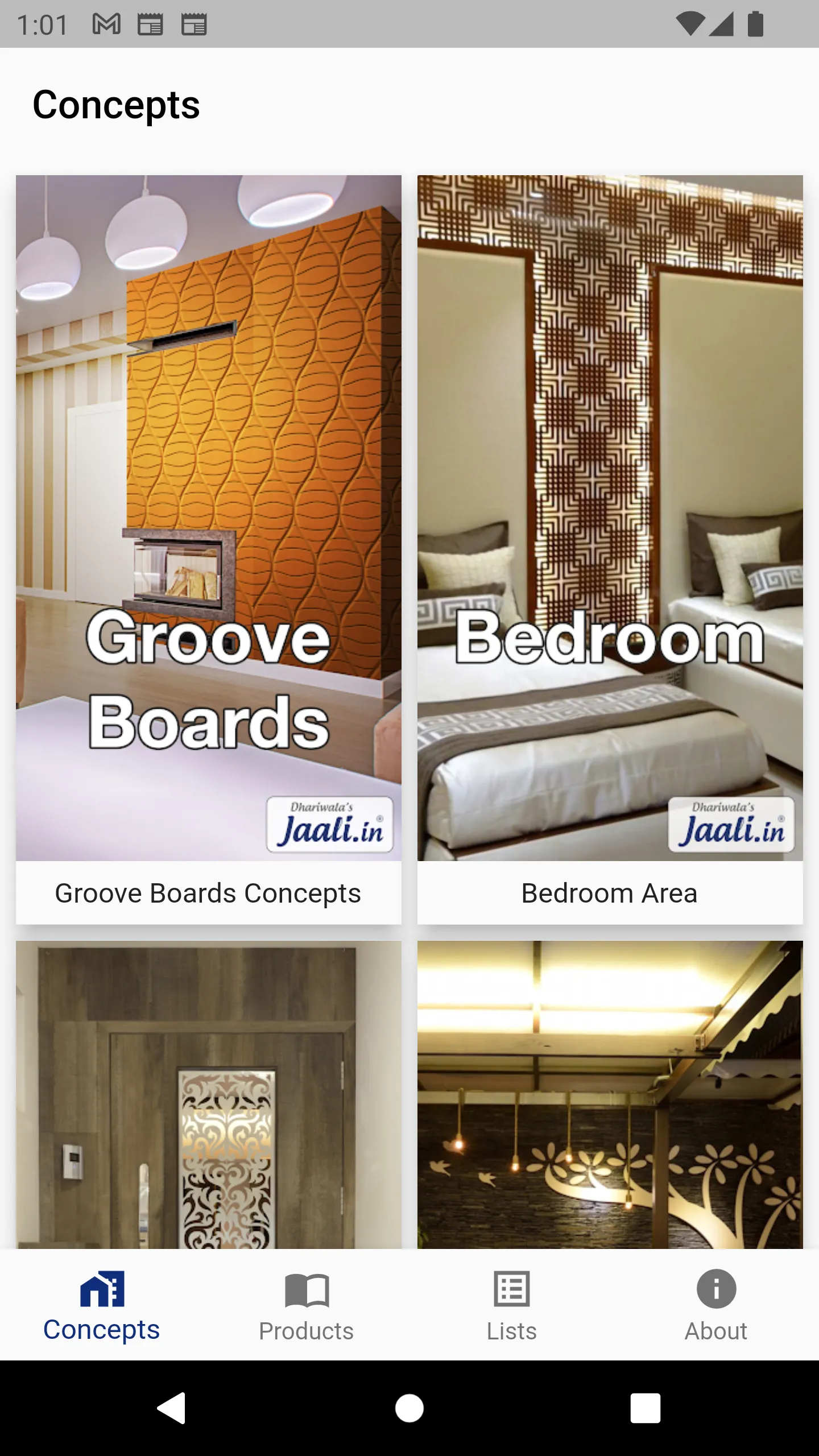
Task: Go back using system back button
Action: [x=172, y=1408]
